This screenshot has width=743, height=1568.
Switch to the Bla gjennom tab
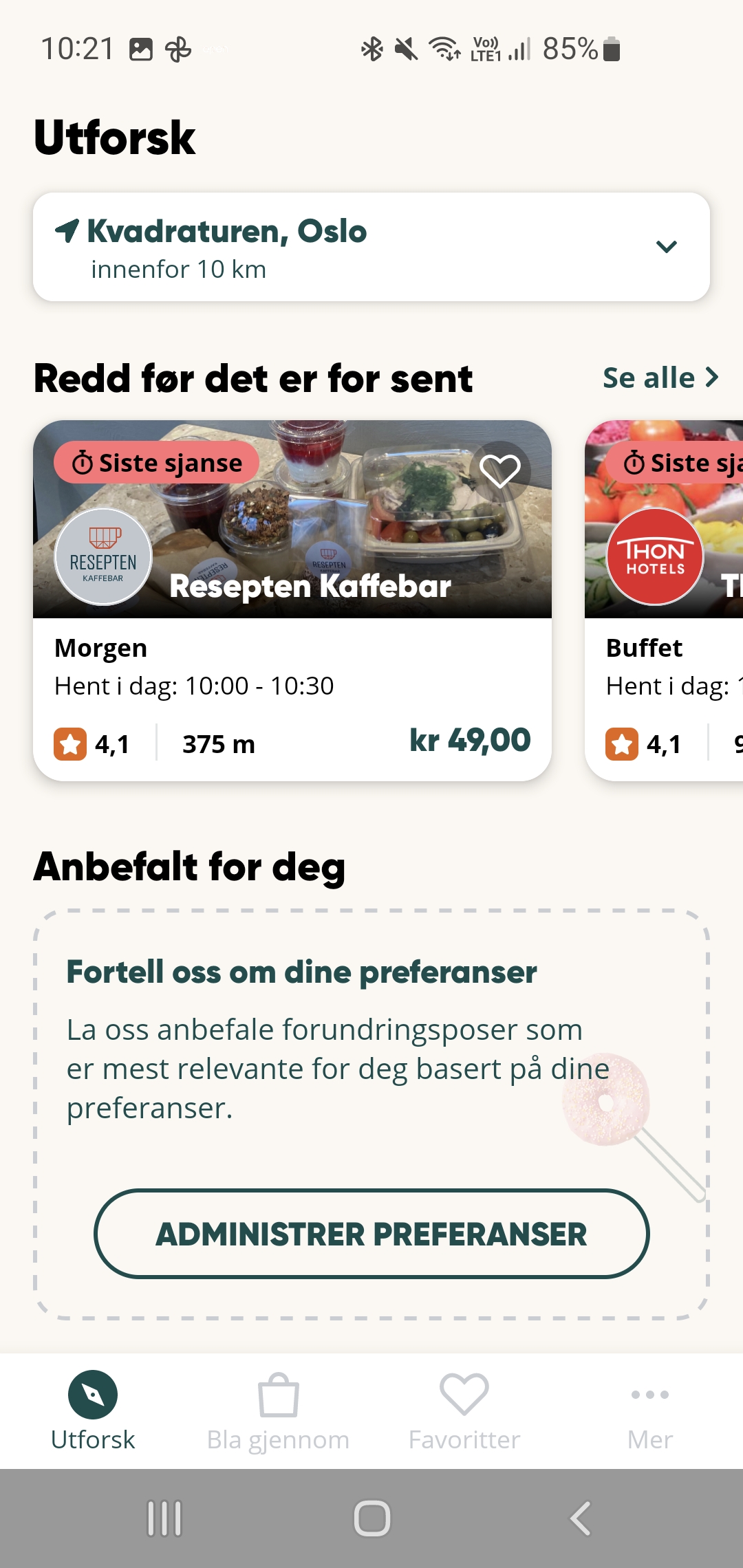(x=279, y=1410)
